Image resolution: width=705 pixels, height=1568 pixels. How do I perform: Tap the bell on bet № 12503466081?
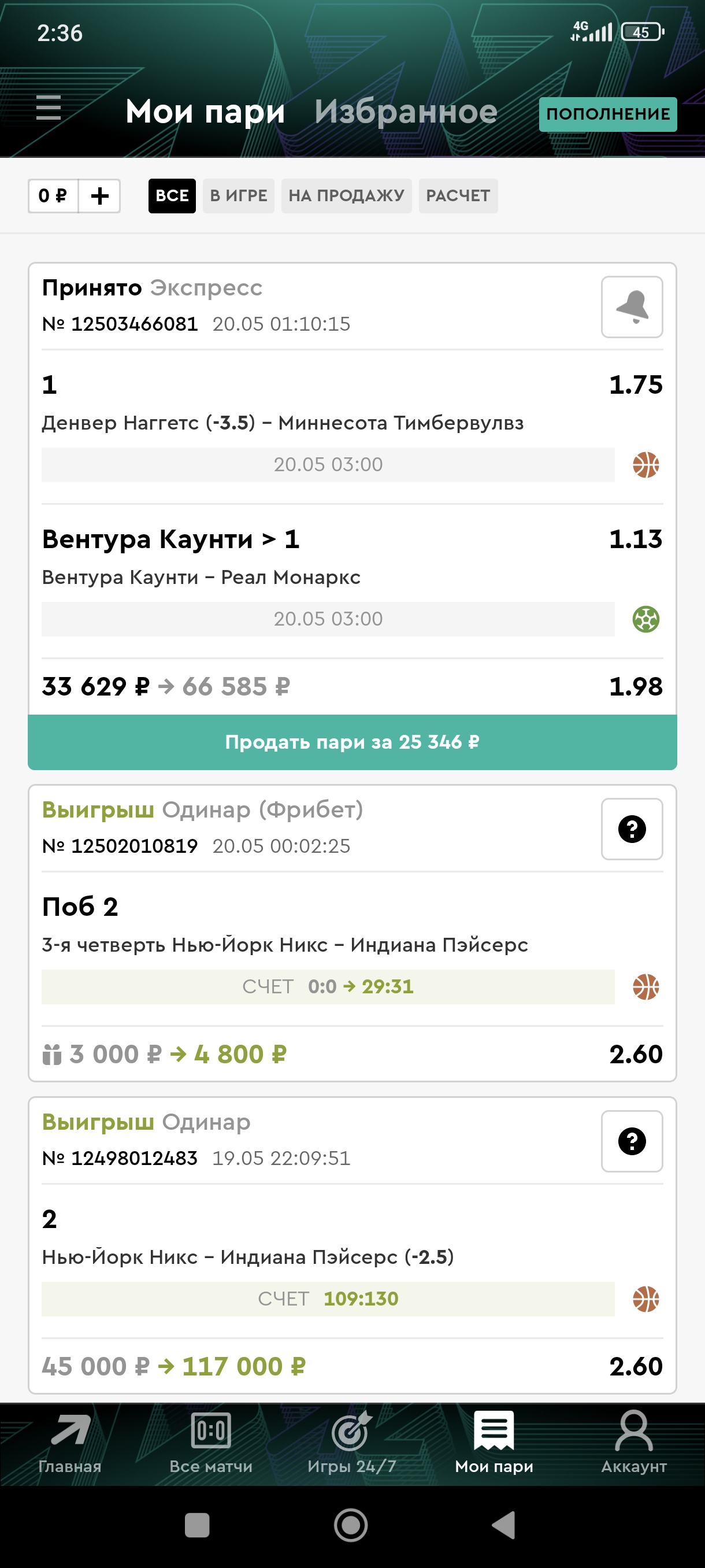[x=632, y=307]
